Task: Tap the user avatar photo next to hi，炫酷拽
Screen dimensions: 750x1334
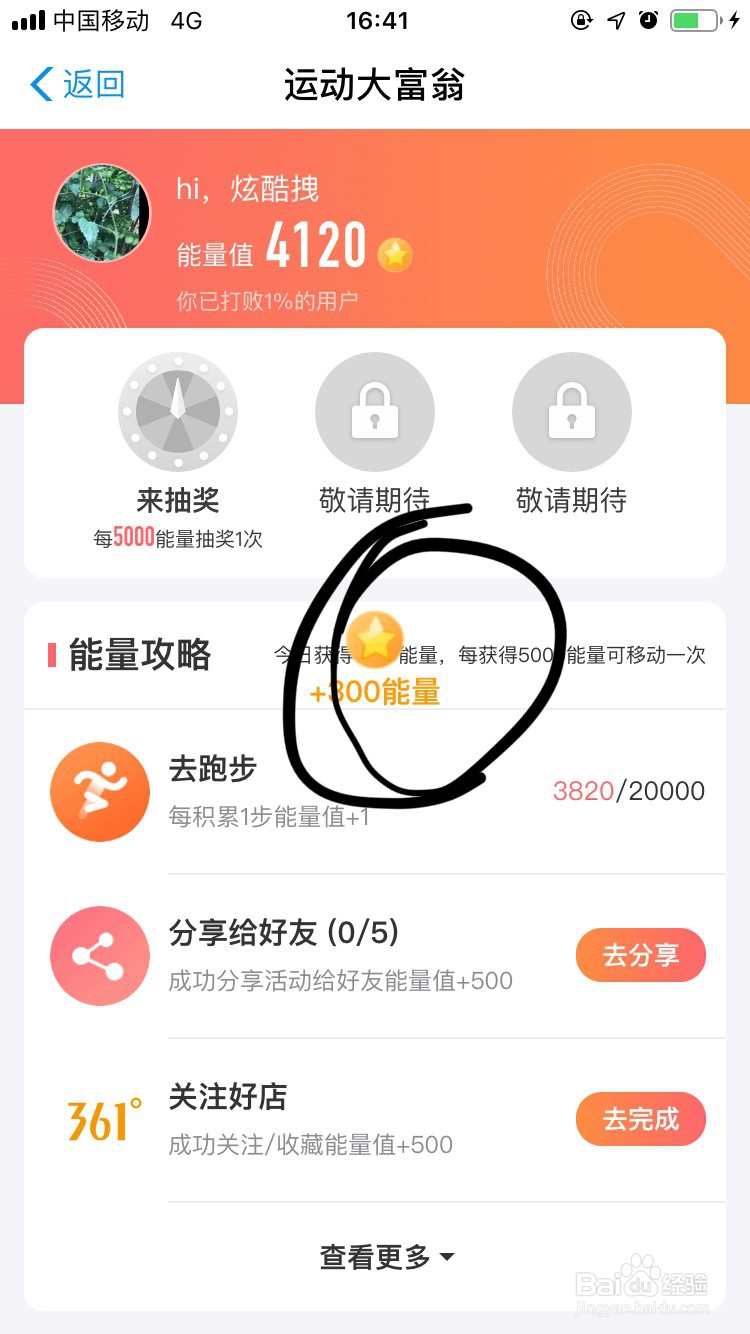Action: [101, 213]
